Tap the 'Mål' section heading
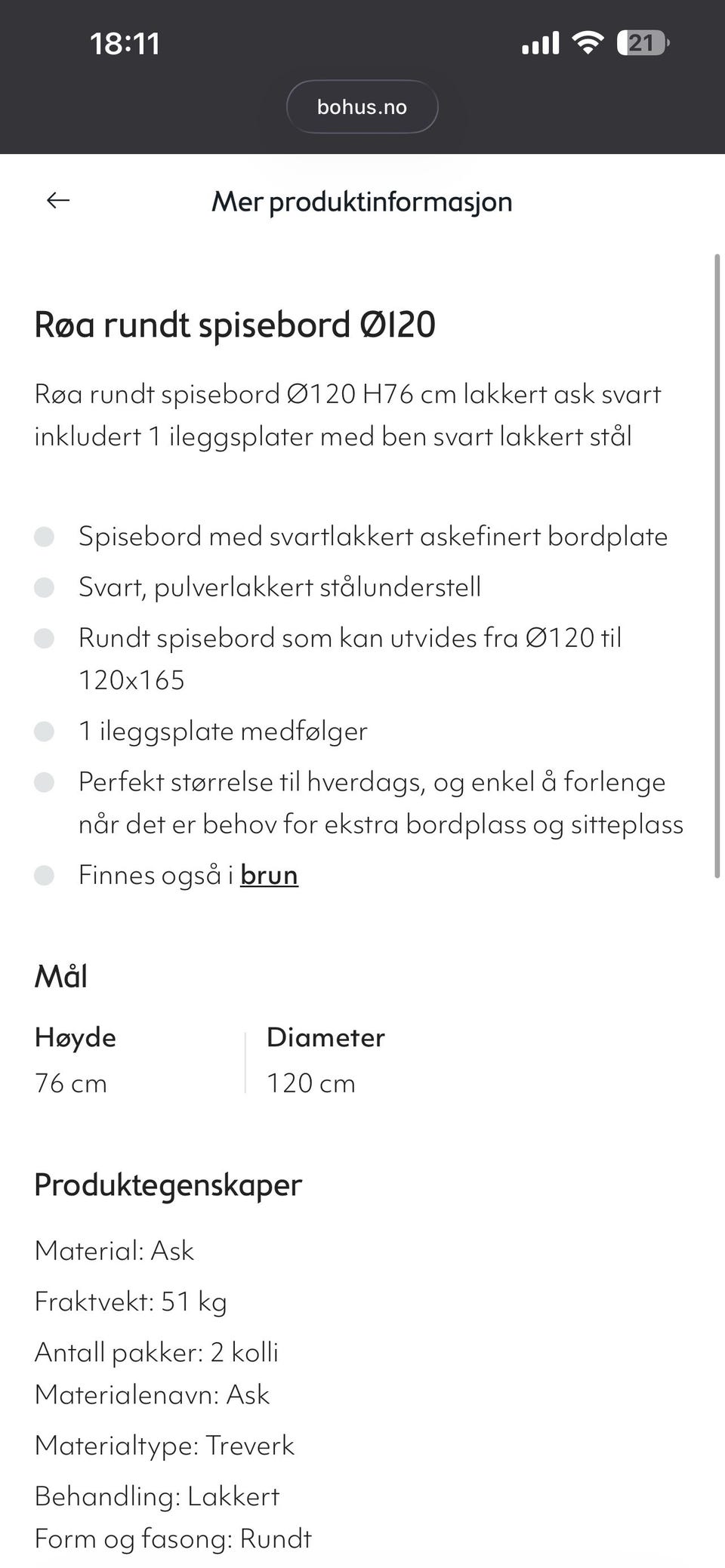Screen dimensions: 725x1568 click(60, 976)
